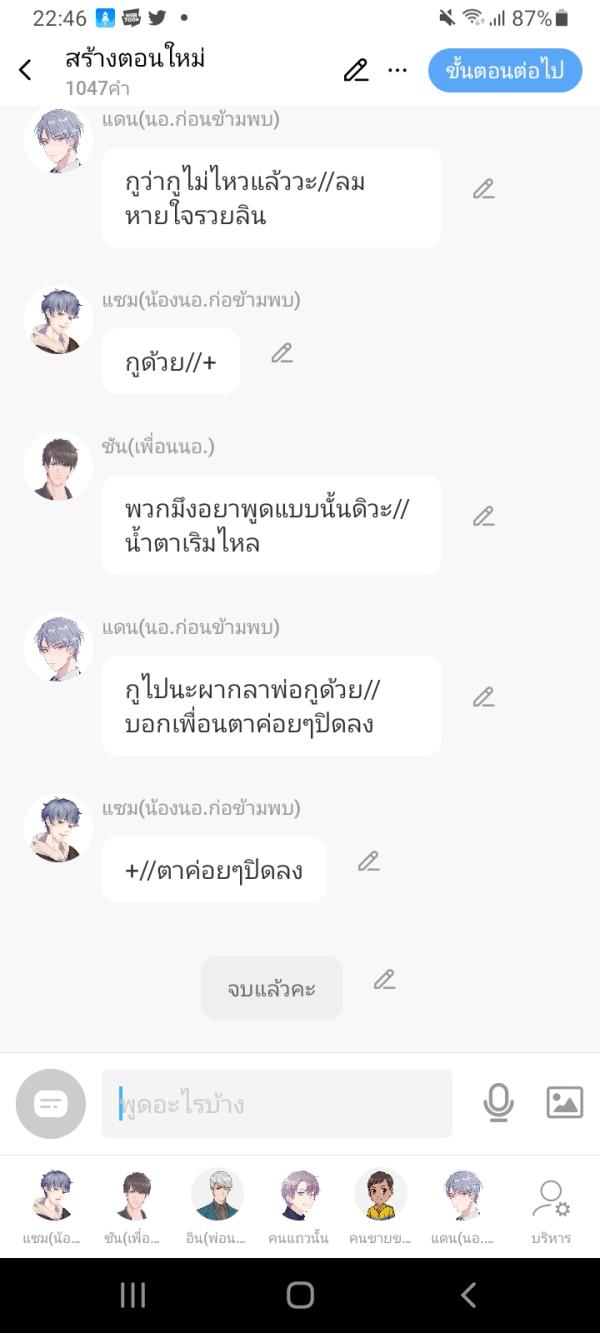The height and width of the screenshot is (1333, 600).
Task: Tap the system home button
Action: pyautogui.click(x=300, y=1295)
